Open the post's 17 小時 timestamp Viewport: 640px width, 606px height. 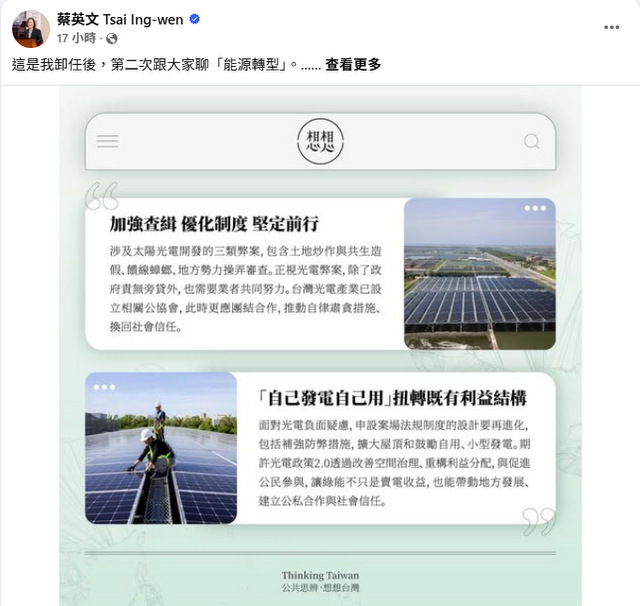[79, 38]
